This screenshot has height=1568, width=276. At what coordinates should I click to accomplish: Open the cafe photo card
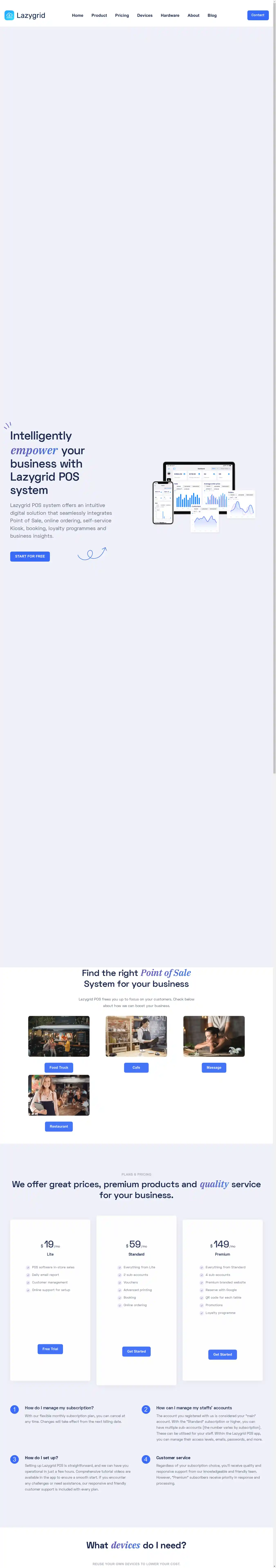136,1036
